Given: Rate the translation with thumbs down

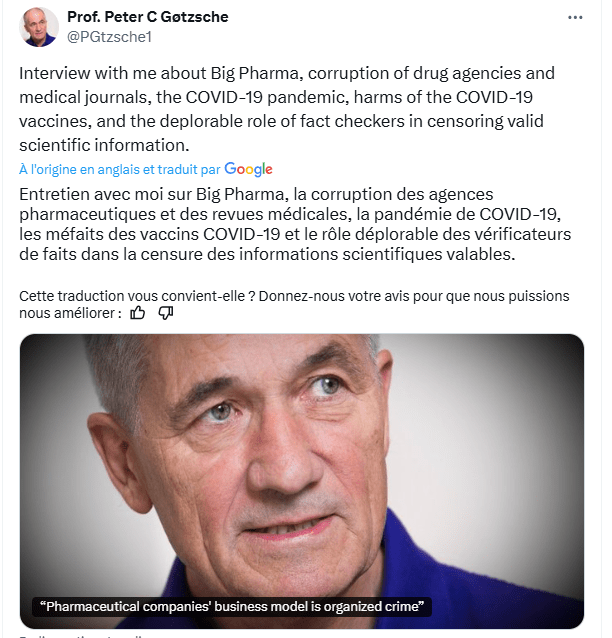Looking at the screenshot, I should pyautogui.click(x=166, y=313).
